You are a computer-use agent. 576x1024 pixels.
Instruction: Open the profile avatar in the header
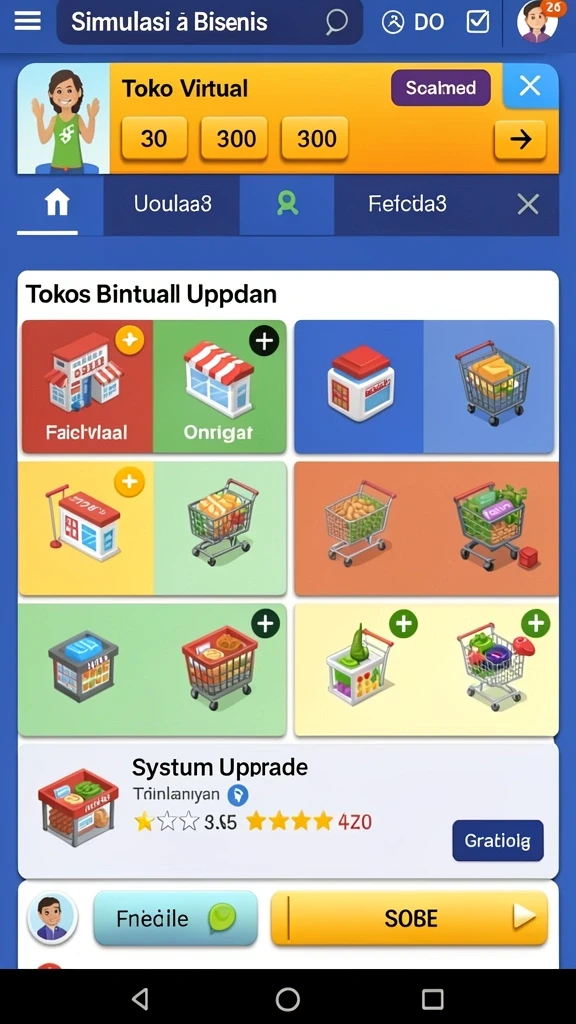538,21
